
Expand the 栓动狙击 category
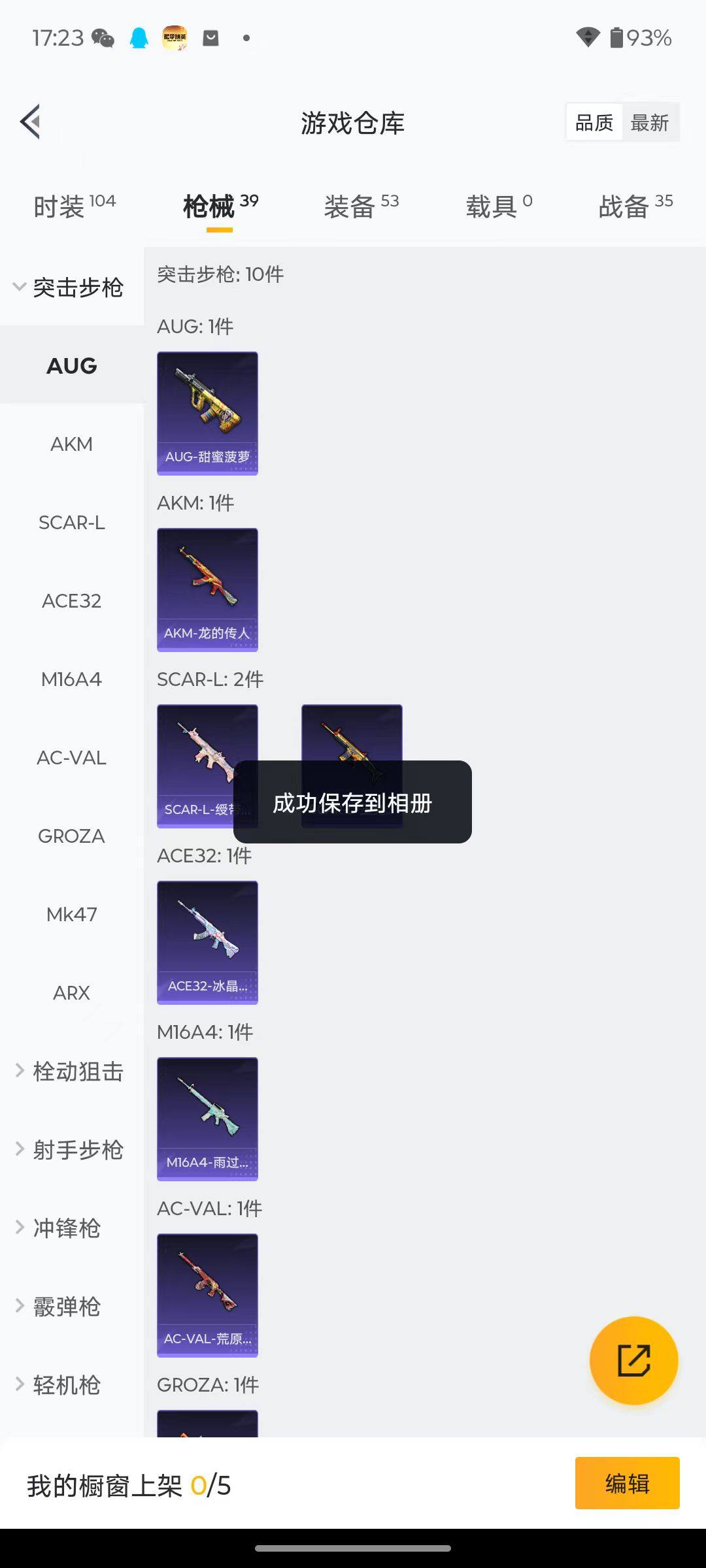(71, 1071)
